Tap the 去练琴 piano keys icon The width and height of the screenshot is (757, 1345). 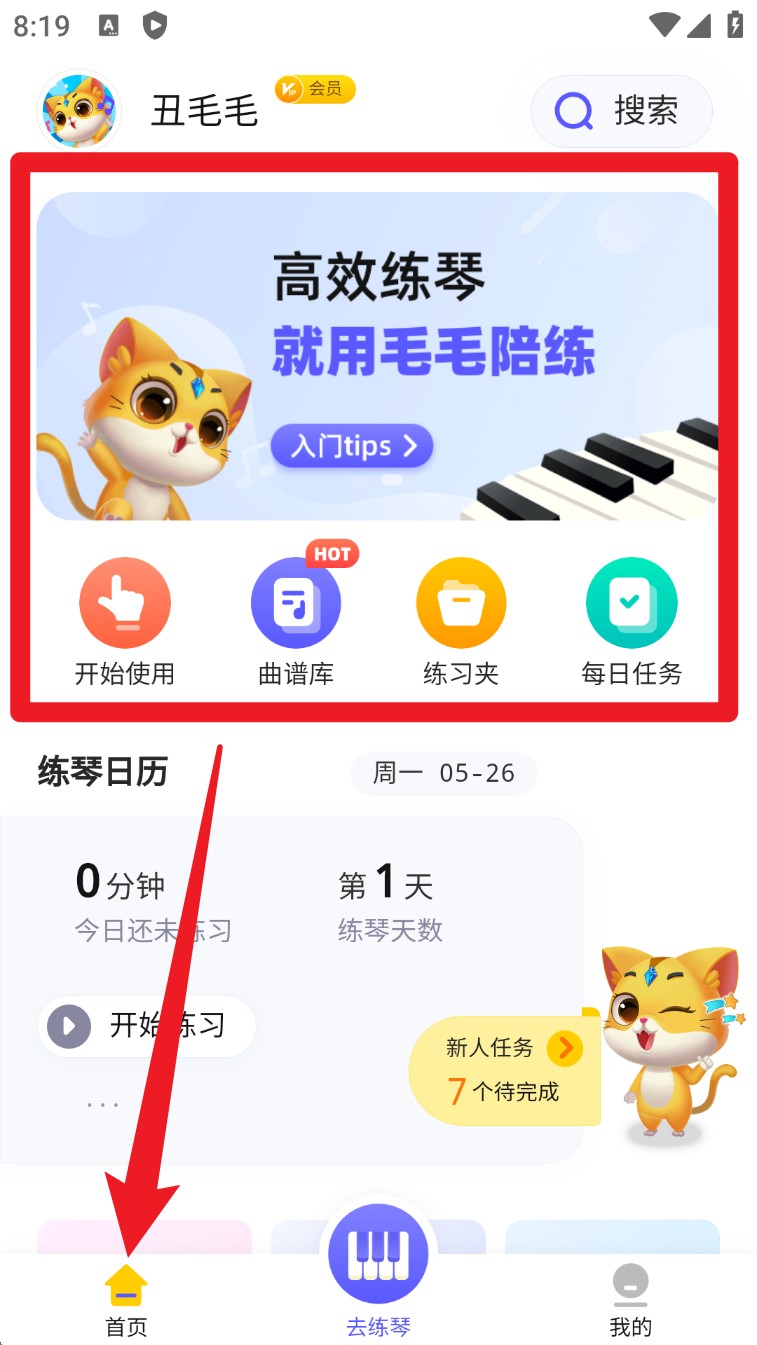(378, 1252)
